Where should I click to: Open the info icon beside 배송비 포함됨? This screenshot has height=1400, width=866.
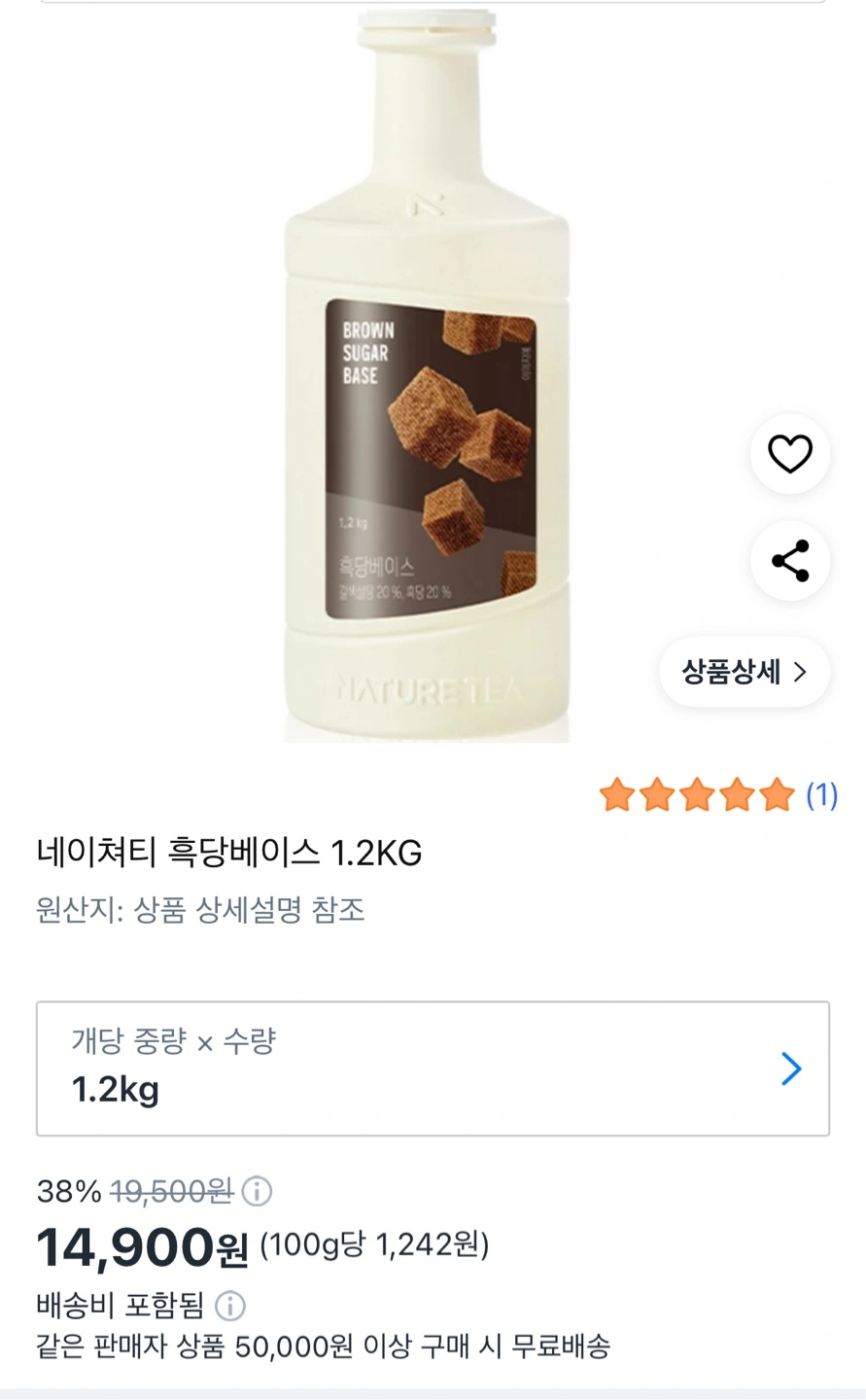tap(230, 1306)
